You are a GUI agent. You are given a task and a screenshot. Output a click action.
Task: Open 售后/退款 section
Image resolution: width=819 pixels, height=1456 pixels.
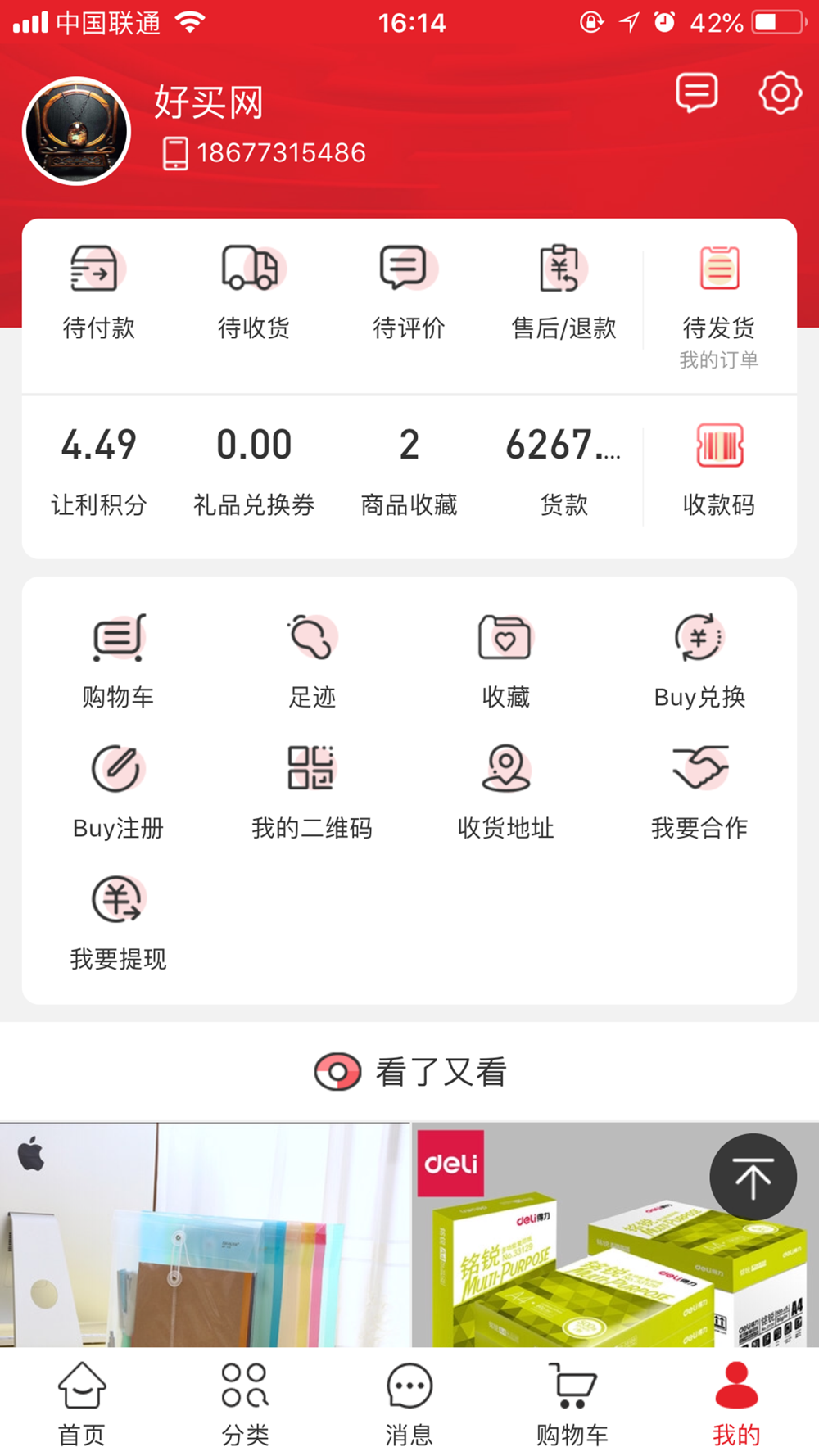(x=563, y=292)
